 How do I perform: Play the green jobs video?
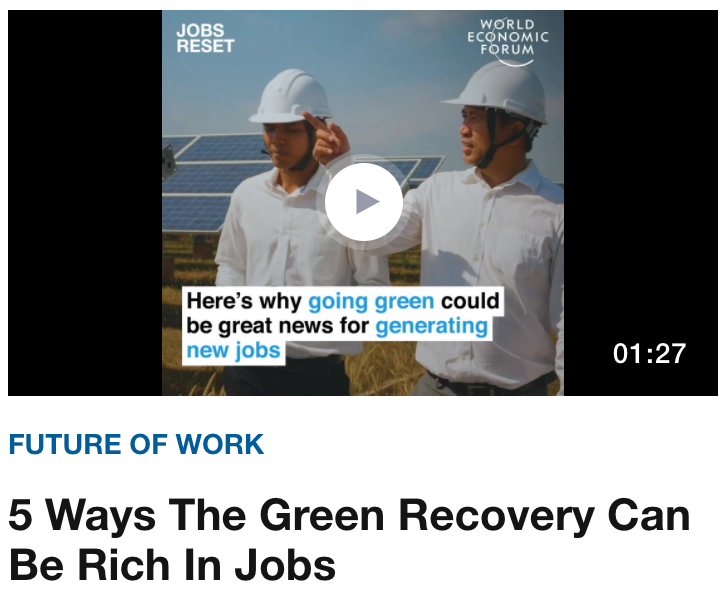coord(363,202)
